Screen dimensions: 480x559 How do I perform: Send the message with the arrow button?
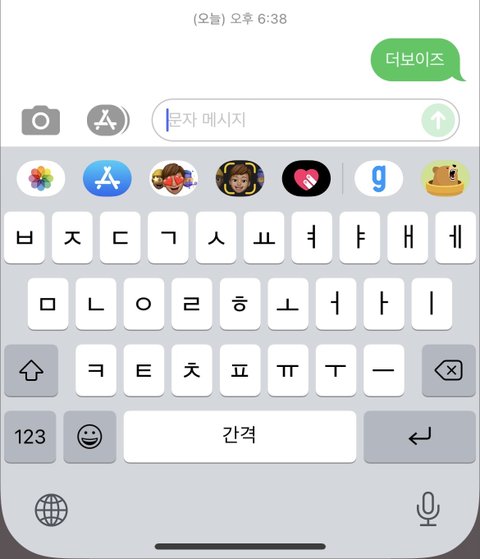click(x=438, y=120)
